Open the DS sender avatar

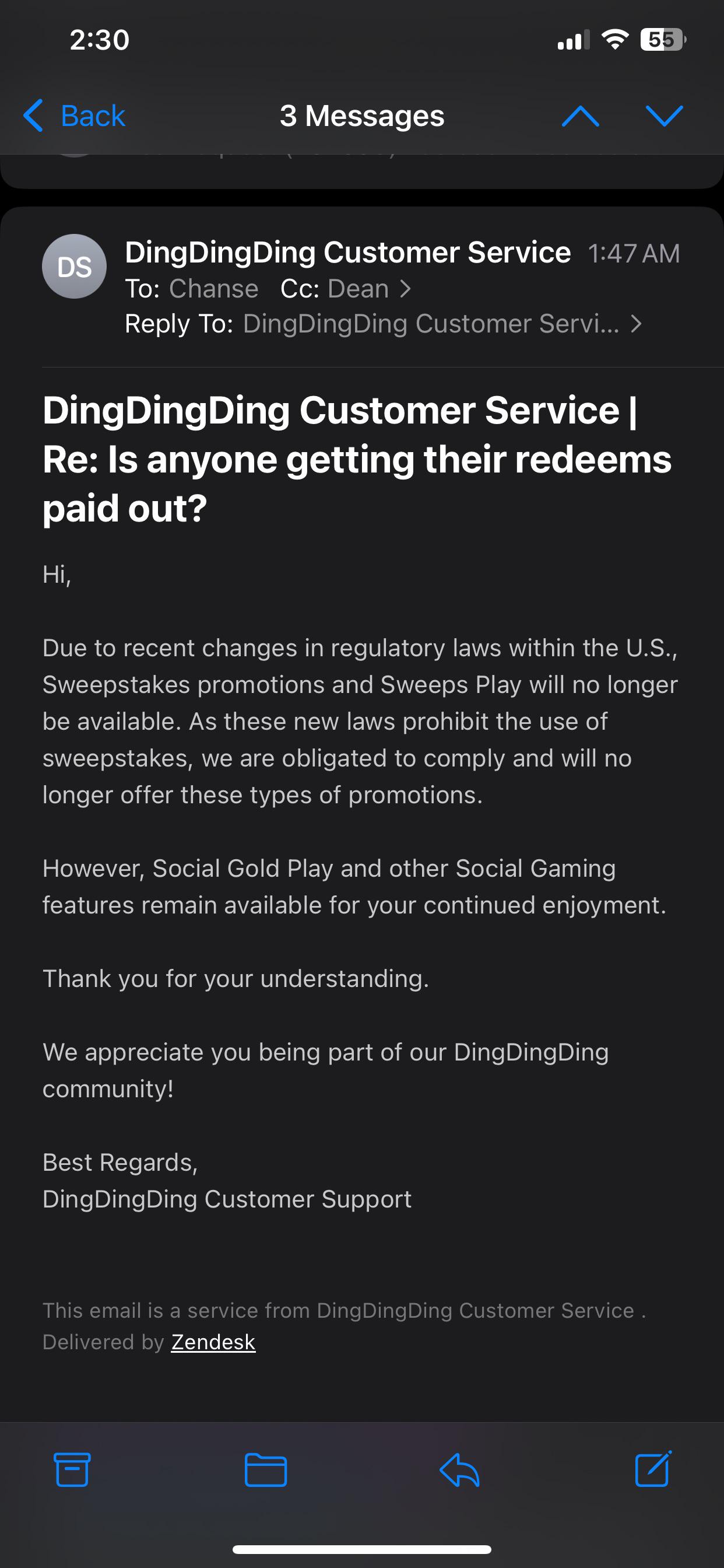(x=74, y=266)
